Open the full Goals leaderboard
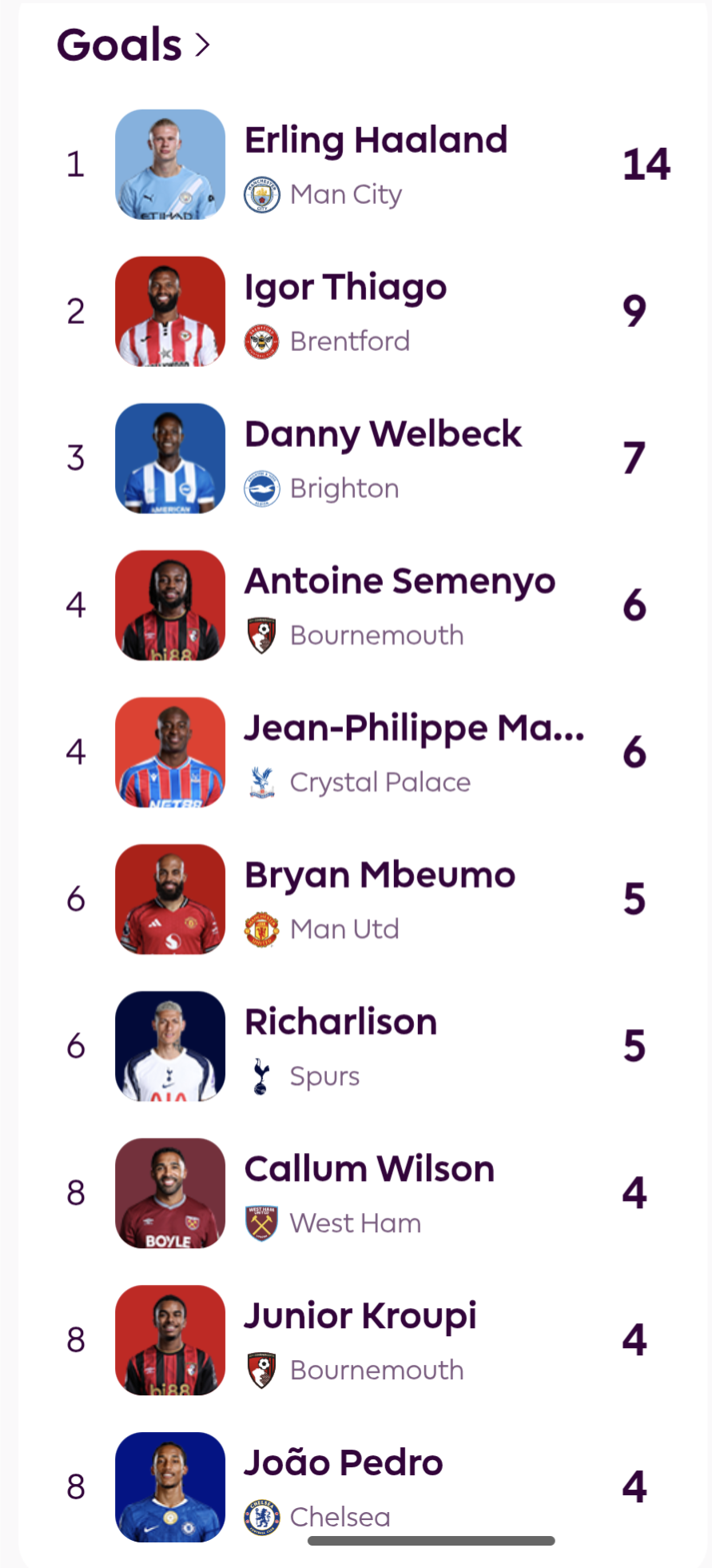Viewport: 712px width, 1568px height. [x=133, y=45]
